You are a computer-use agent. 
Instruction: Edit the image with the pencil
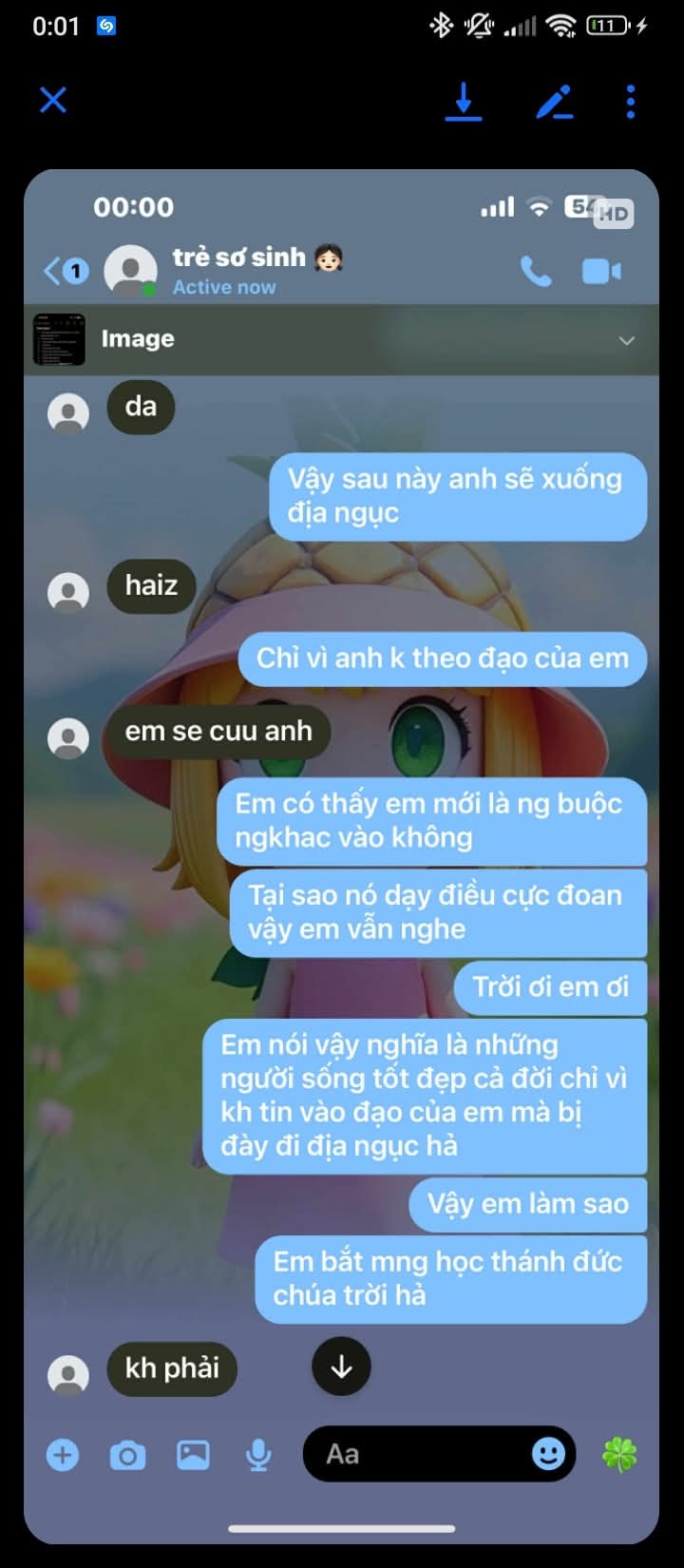[554, 102]
